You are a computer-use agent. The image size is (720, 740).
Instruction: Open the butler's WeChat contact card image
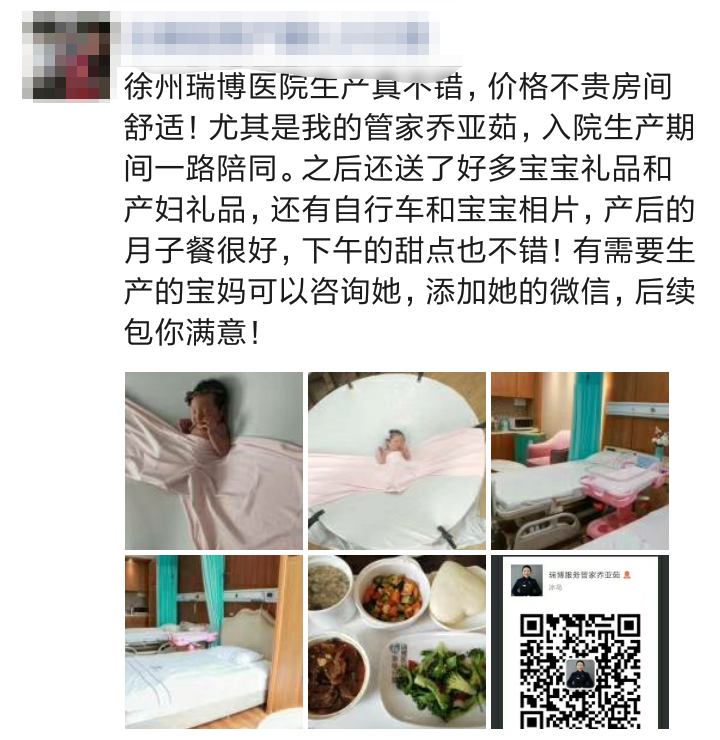[579, 642]
